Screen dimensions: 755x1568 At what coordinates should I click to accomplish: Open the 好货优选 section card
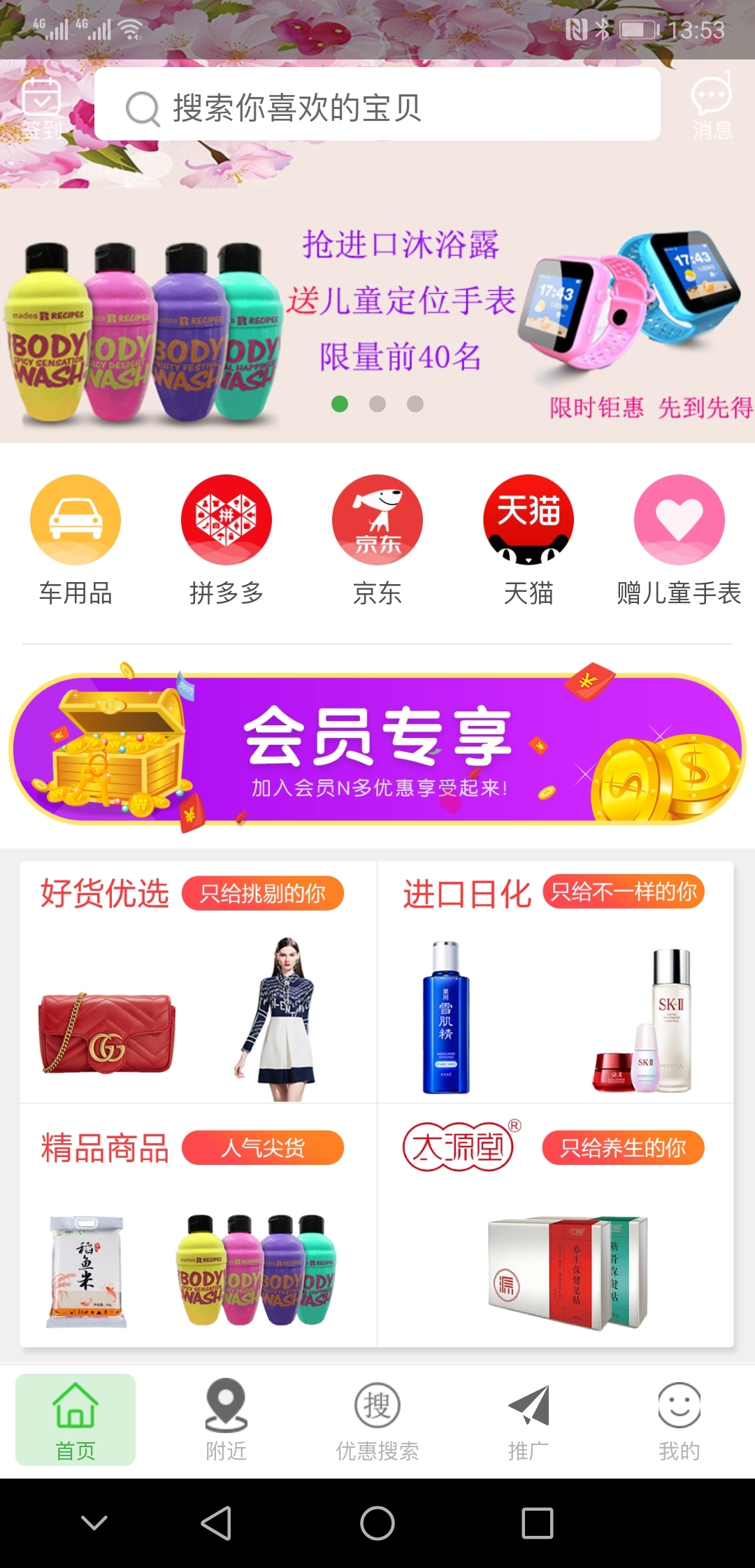point(199,982)
